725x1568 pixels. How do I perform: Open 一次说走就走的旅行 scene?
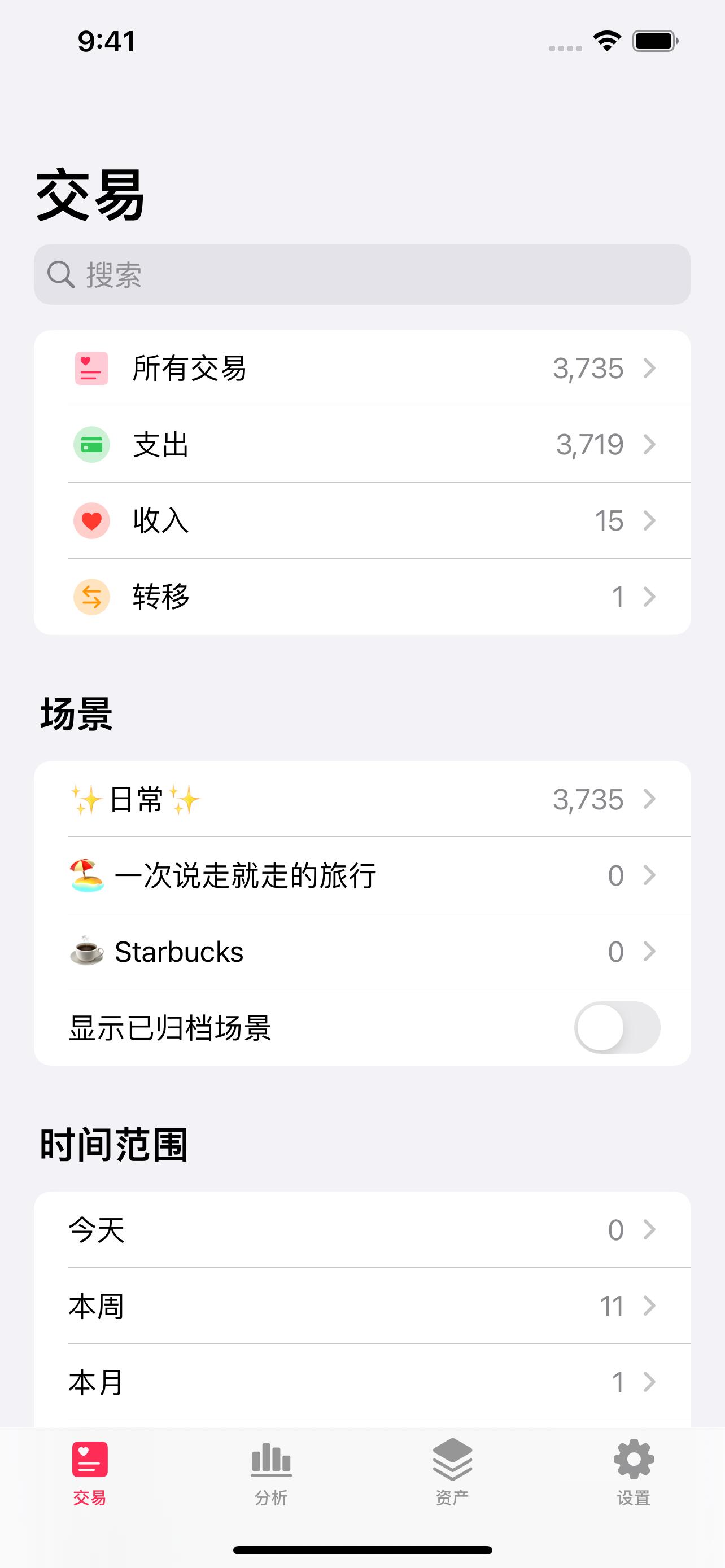point(362,875)
